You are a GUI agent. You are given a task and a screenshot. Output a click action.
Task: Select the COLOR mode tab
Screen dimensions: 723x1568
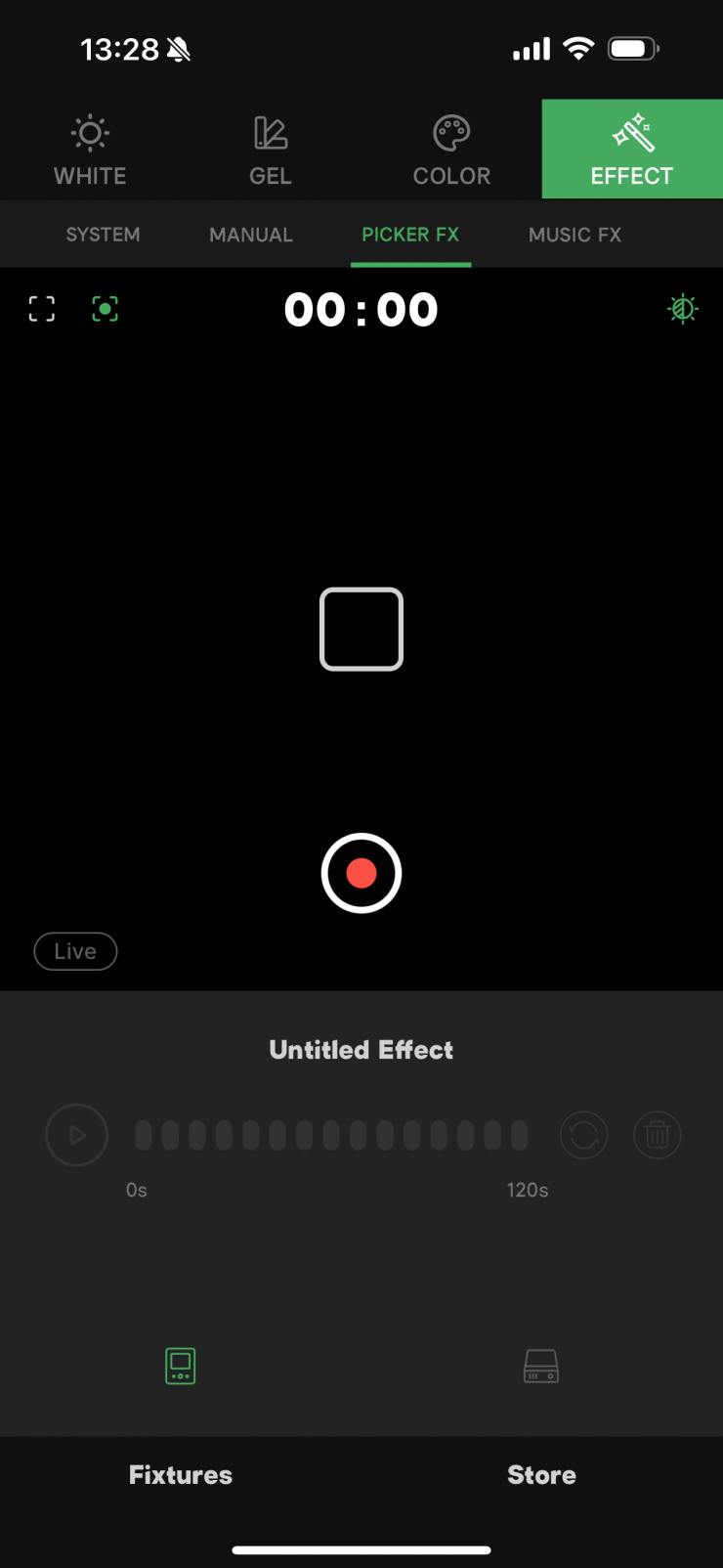coord(451,151)
